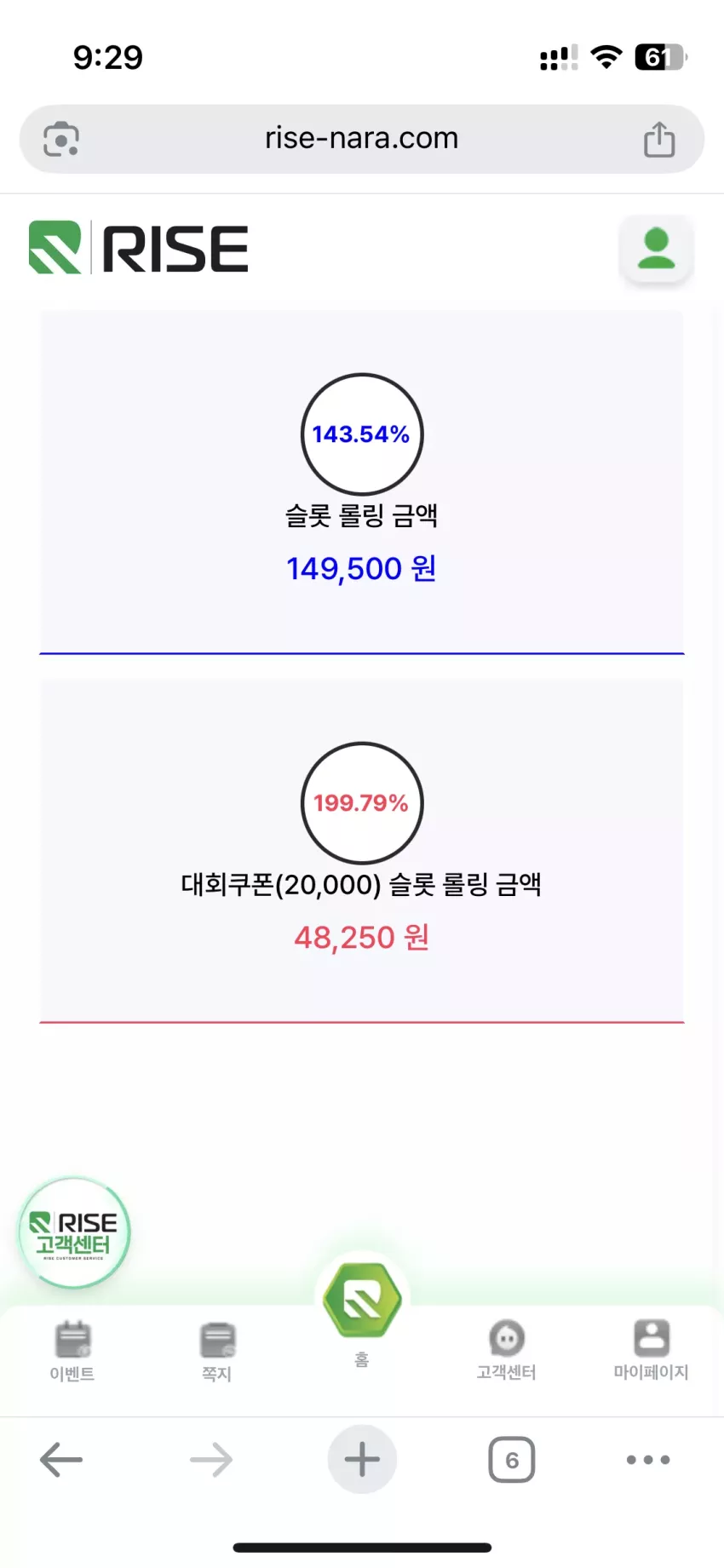
Task: Go back in the browser
Action: tap(61, 1460)
